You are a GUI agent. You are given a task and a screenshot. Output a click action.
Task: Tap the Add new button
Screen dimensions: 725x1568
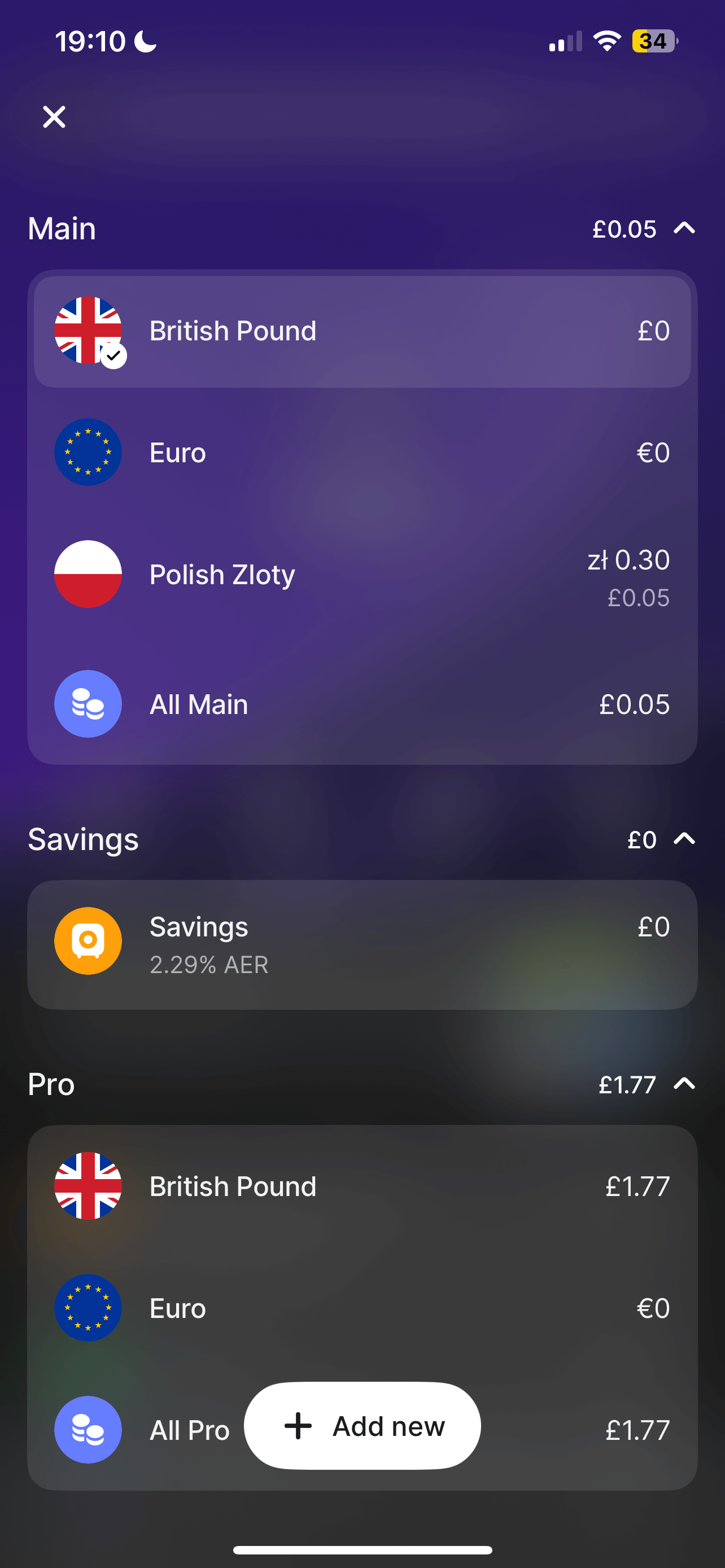pyautogui.click(x=362, y=1426)
